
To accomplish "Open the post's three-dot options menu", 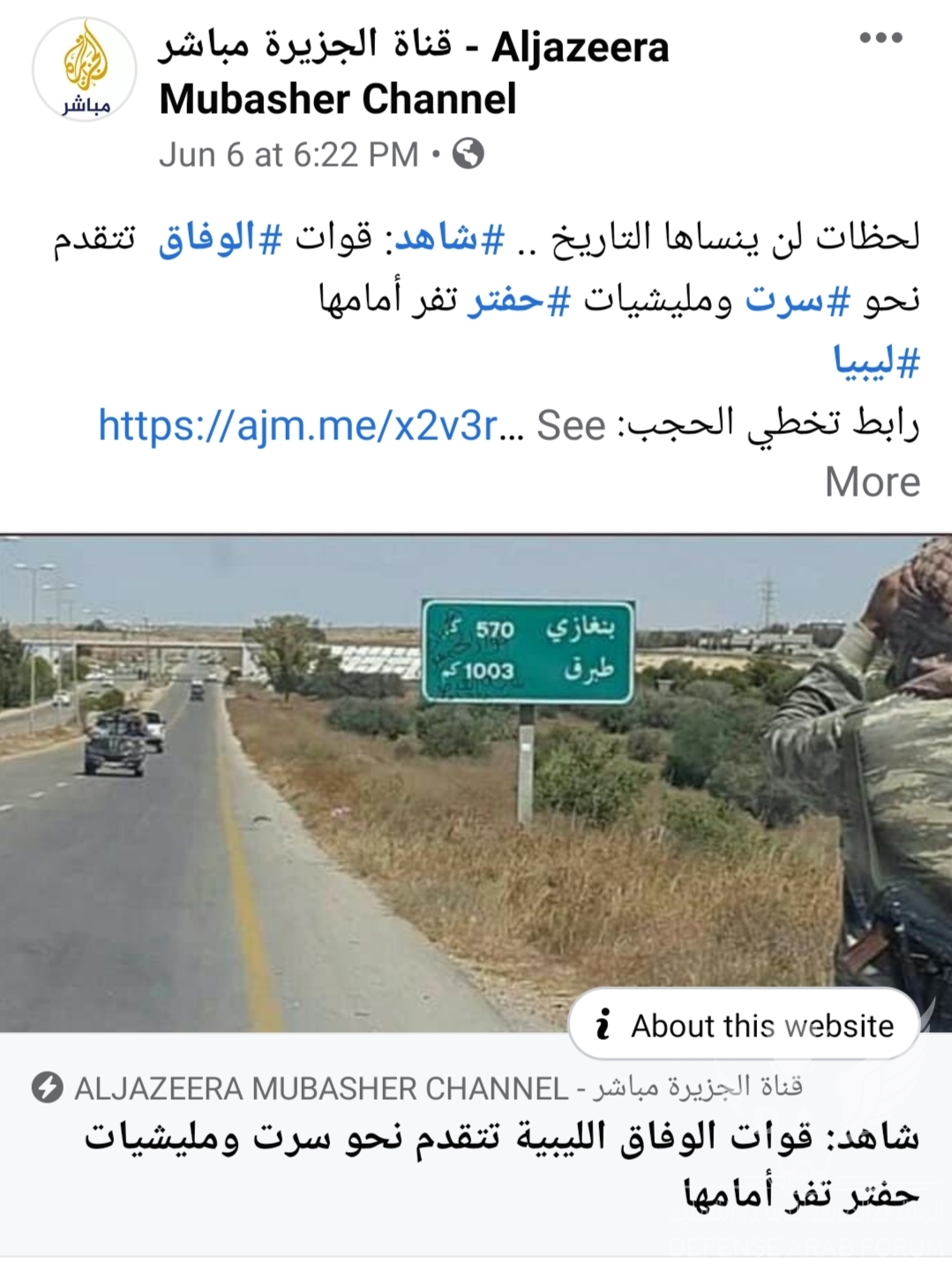I will point(881,38).
